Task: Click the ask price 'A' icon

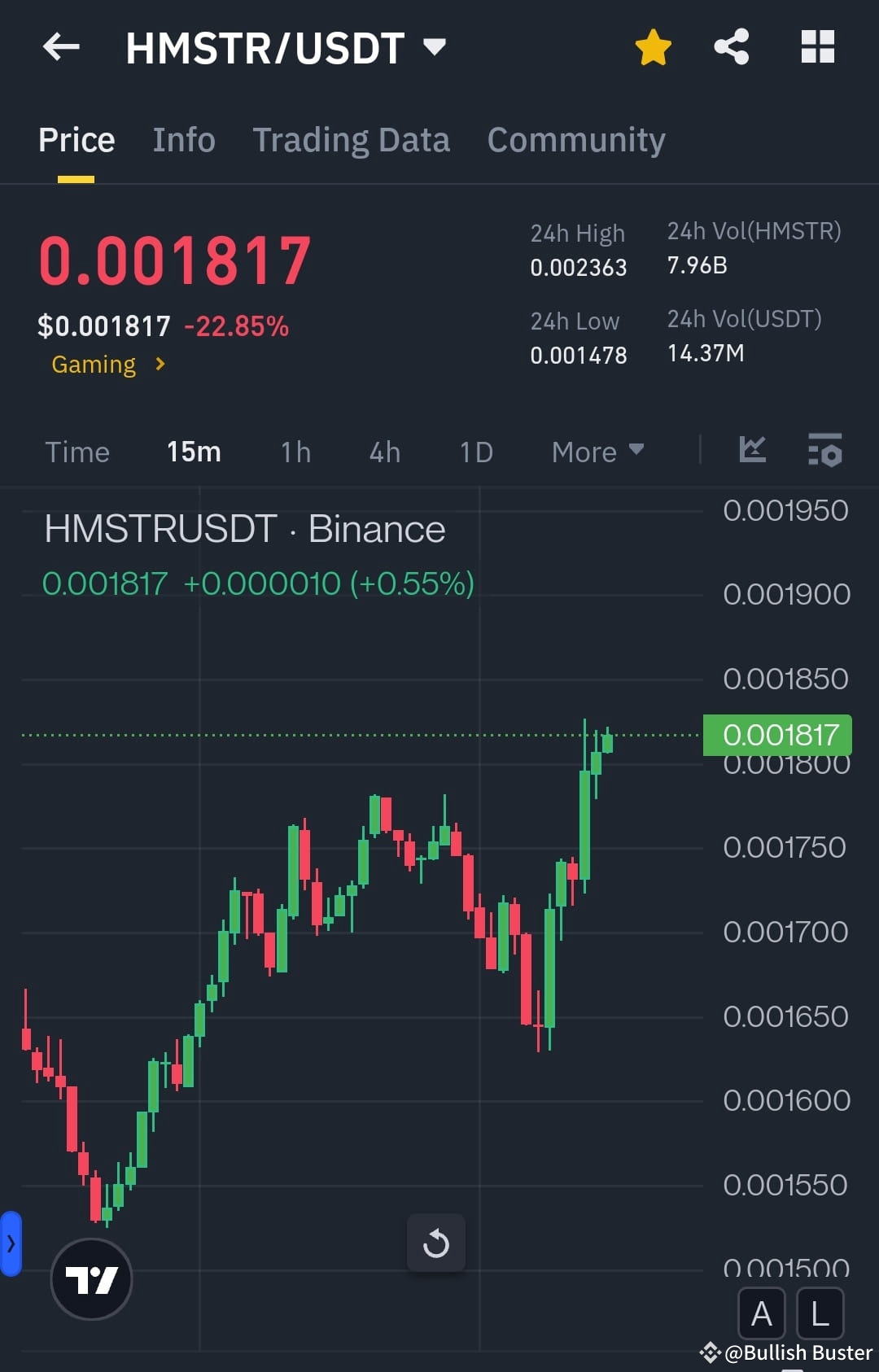Action: 762,1313
